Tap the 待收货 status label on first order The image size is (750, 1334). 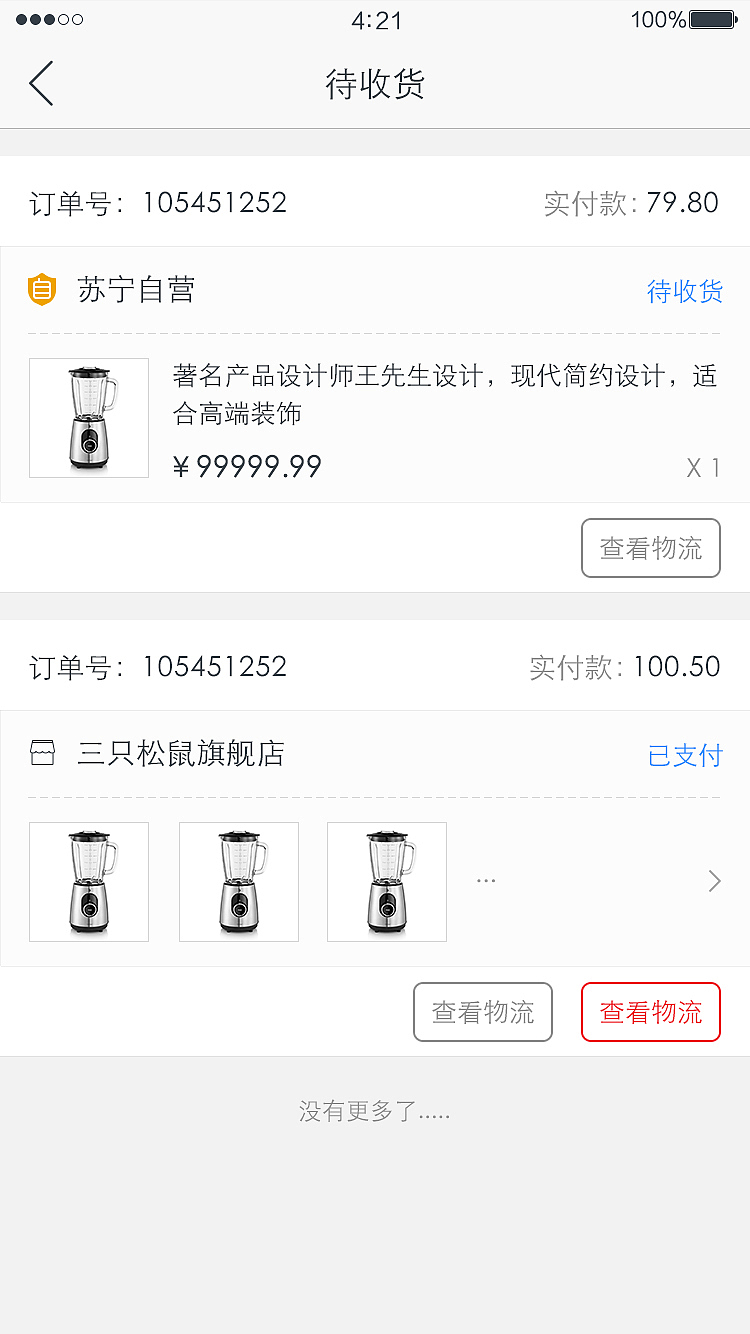(x=686, y=289)
